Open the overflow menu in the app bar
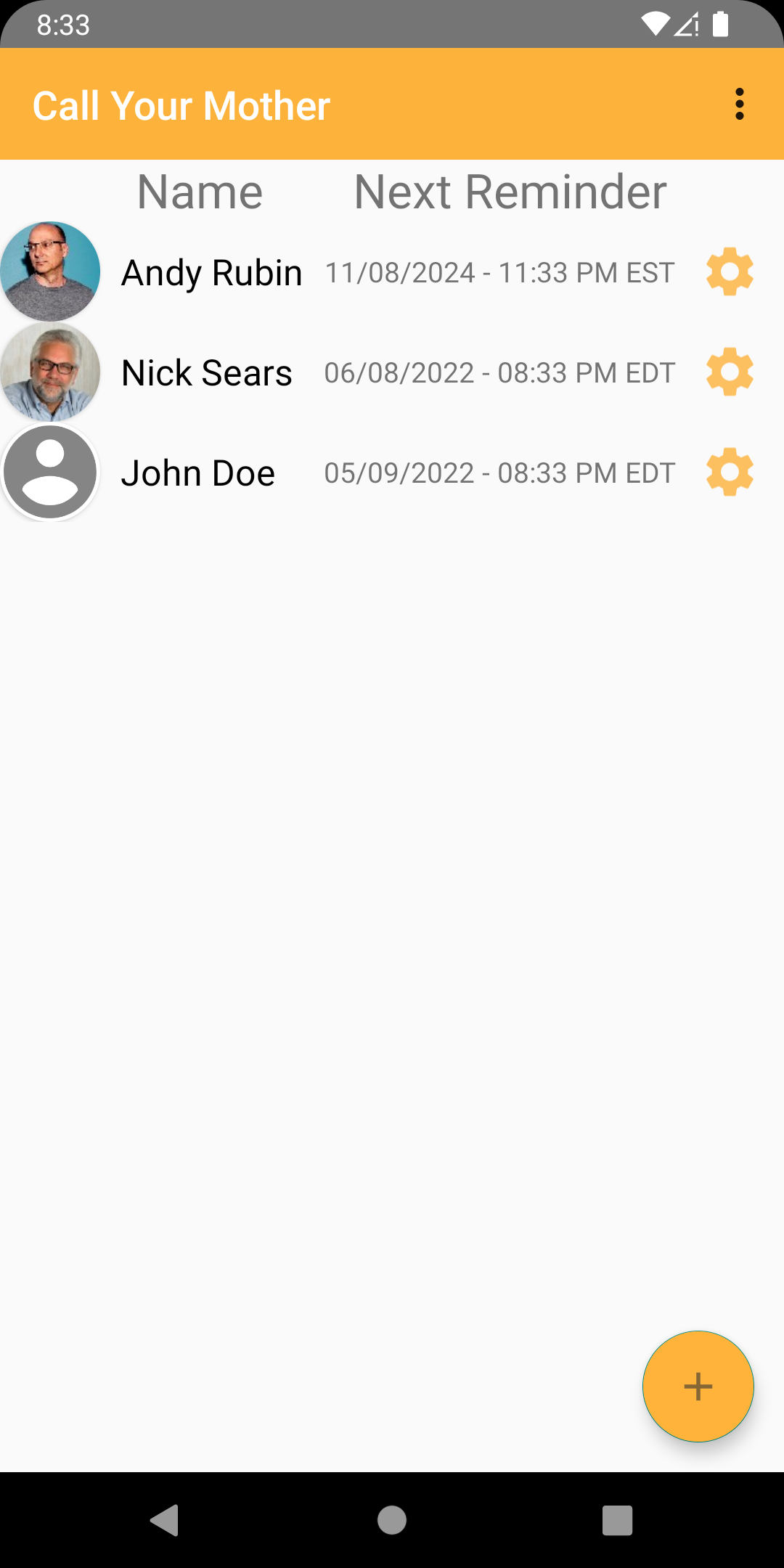The width and height of the screenshot is (784, 1568). tap(739, 105)
